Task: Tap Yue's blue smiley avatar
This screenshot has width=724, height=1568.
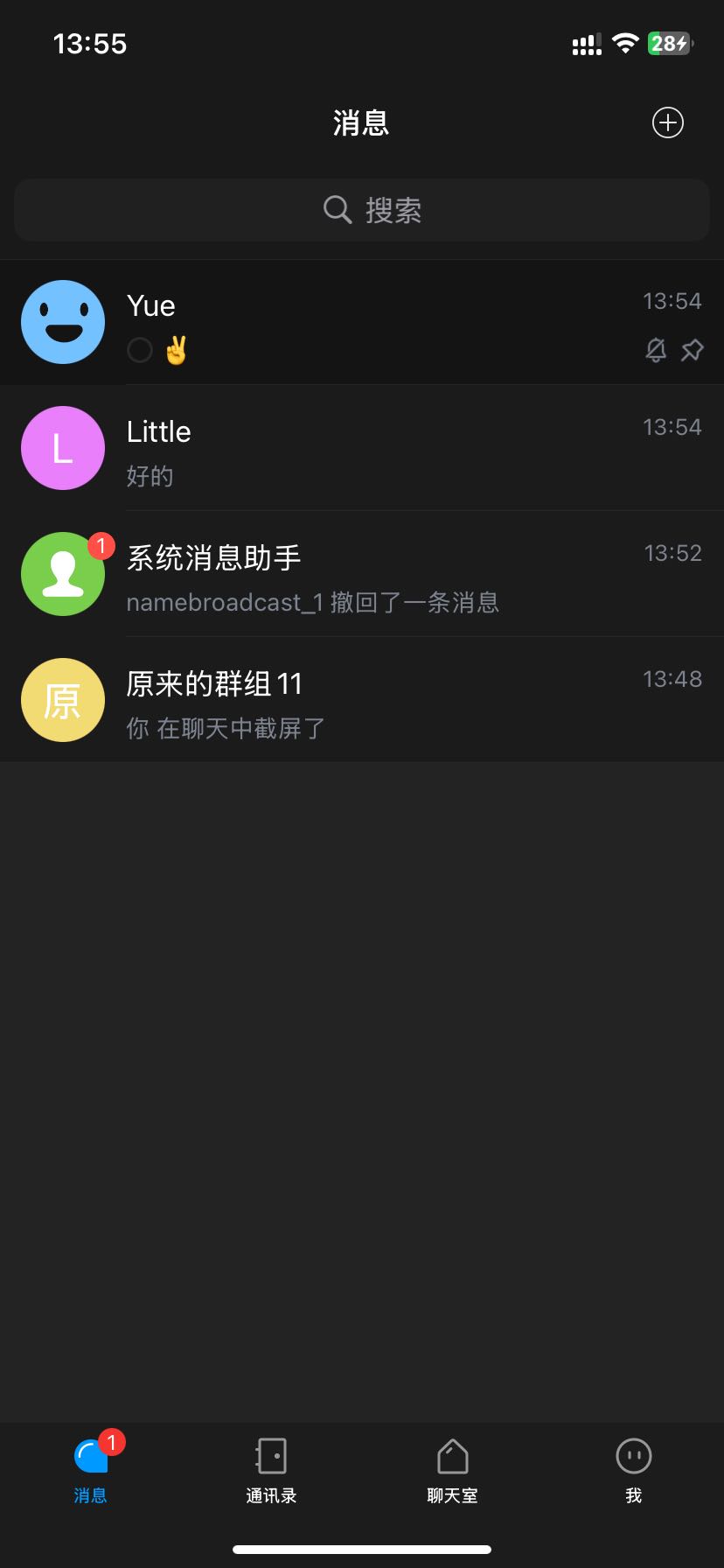Action: pyautogui.click(x=62, y=322)
